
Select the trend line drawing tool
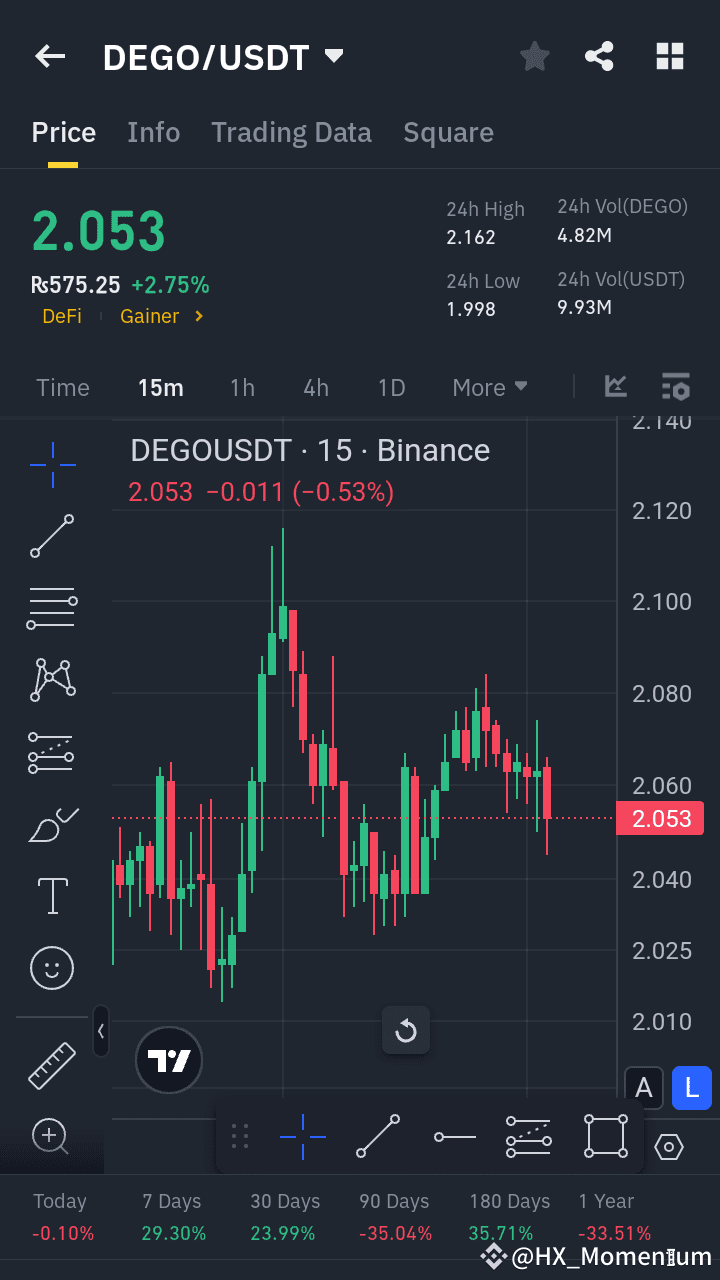[x=51, y=536]
